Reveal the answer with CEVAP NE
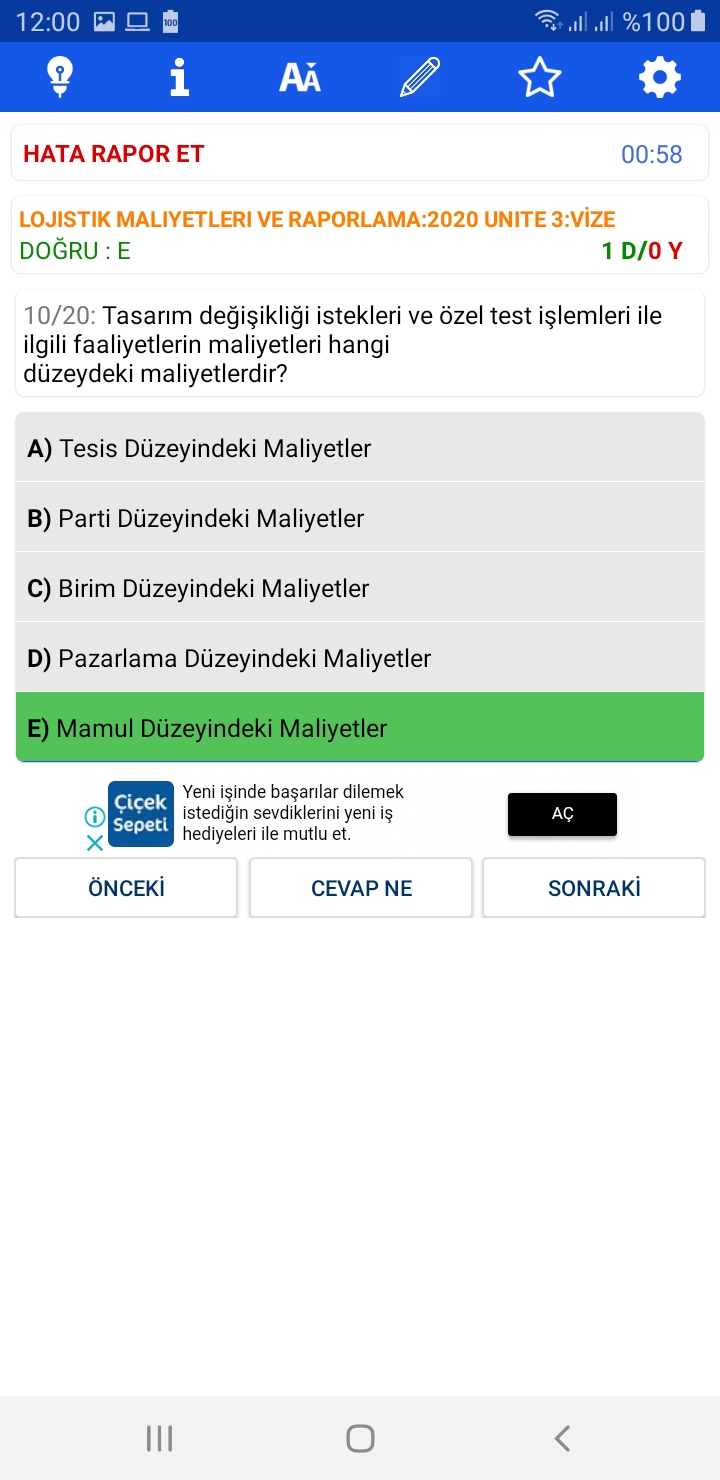This screenshot has width=720, height=1480. [x=361, y=888]
